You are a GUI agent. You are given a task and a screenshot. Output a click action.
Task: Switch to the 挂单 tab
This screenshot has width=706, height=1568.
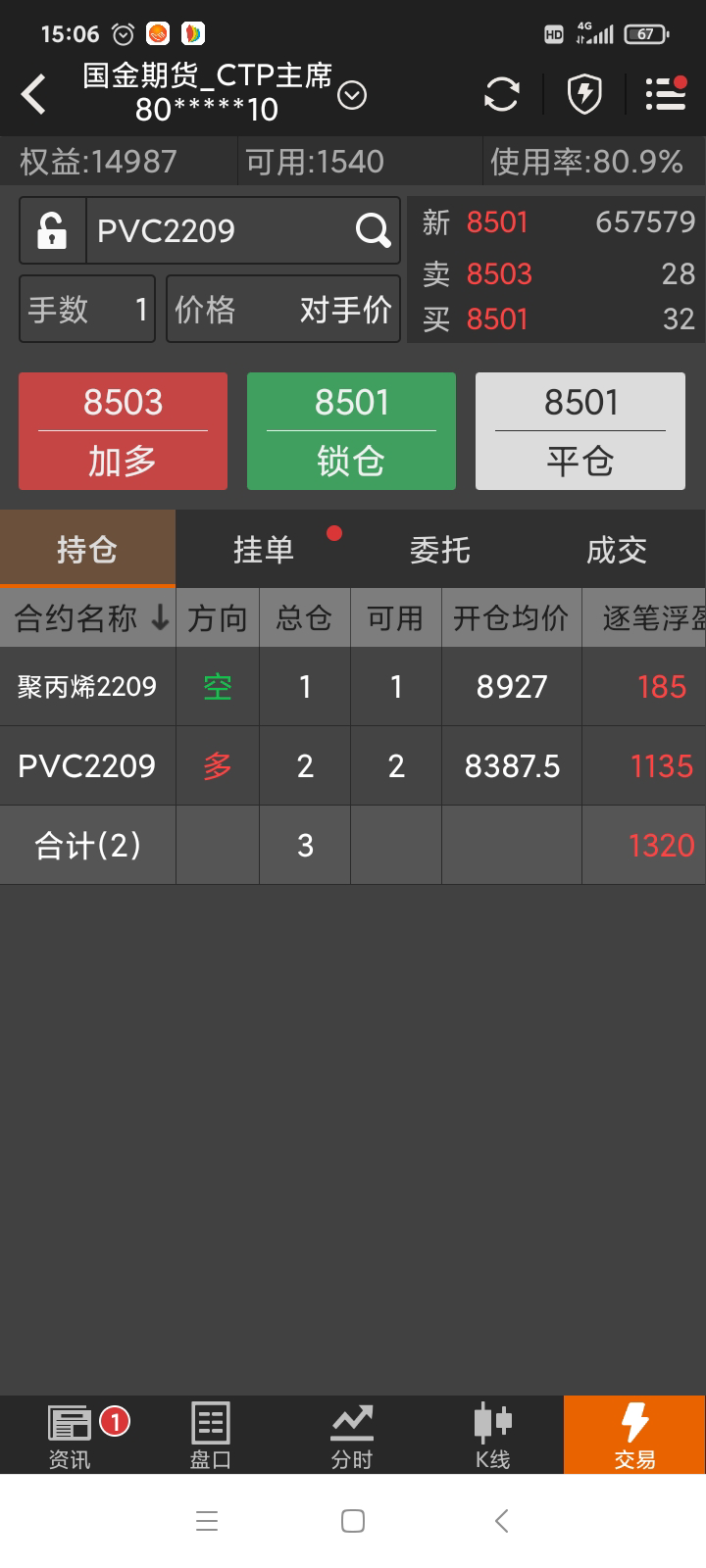click(264, 550)
